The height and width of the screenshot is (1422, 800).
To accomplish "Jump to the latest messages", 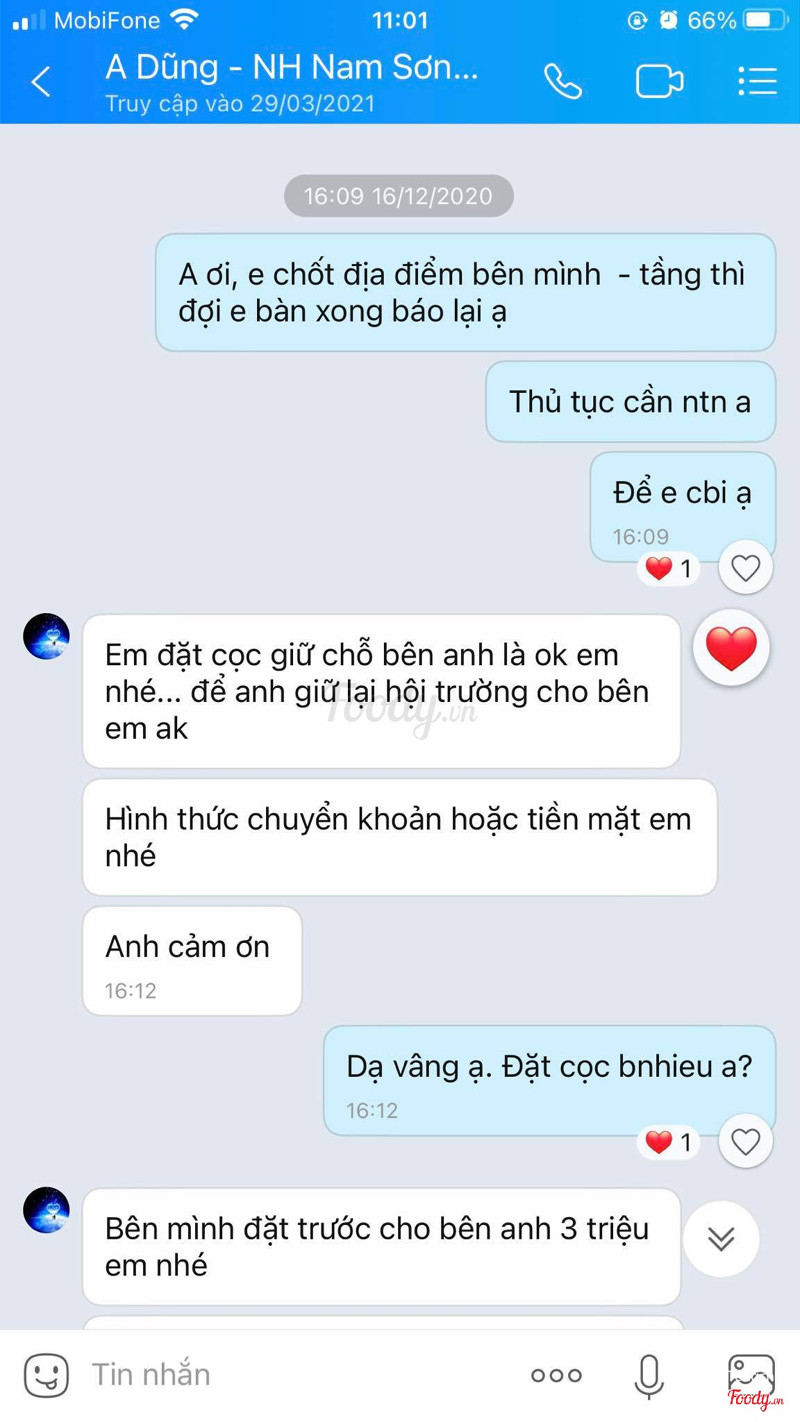I will point(721,1238).
